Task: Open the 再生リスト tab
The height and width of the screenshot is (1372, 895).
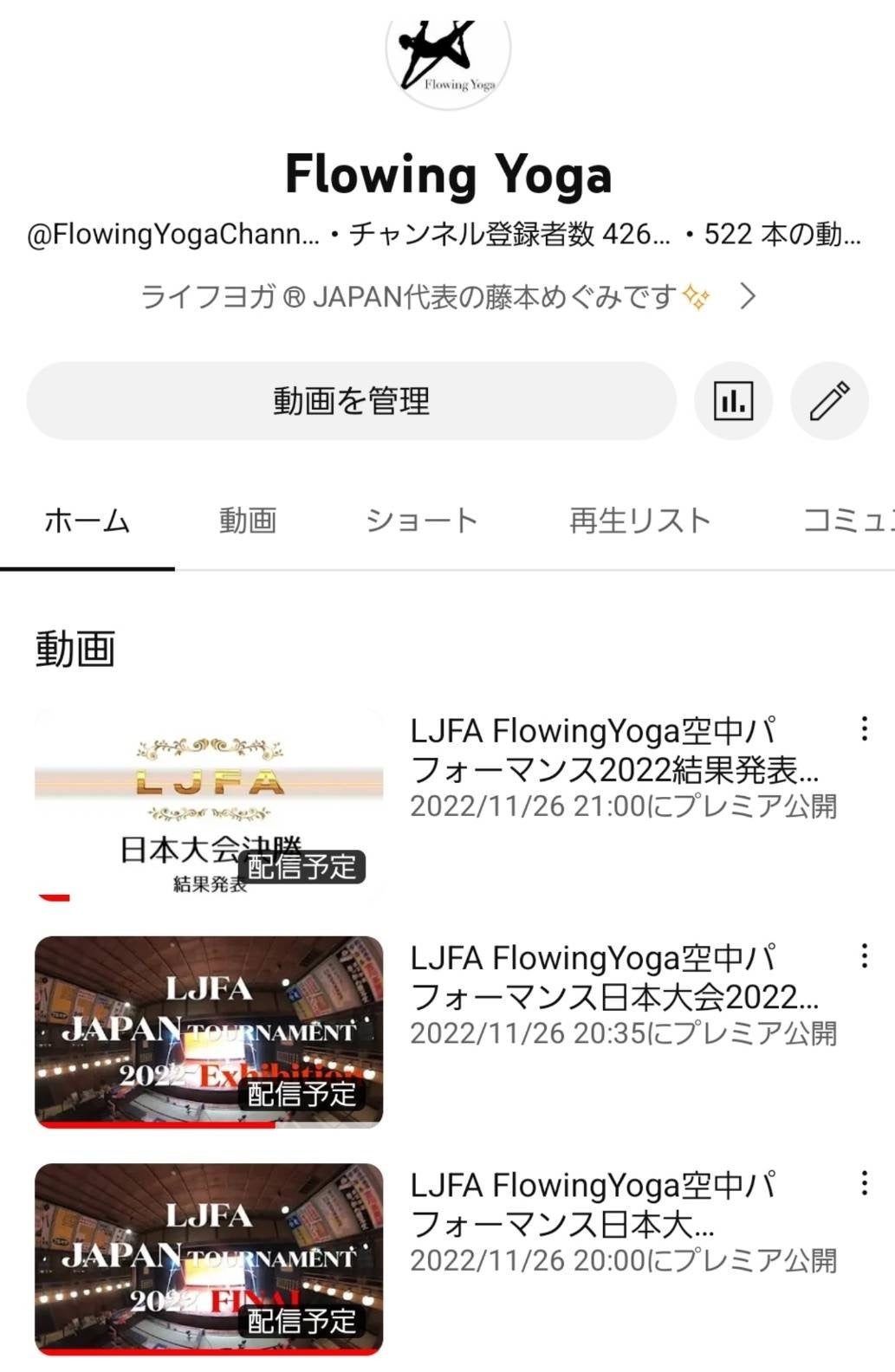Action: coord(640,521)
